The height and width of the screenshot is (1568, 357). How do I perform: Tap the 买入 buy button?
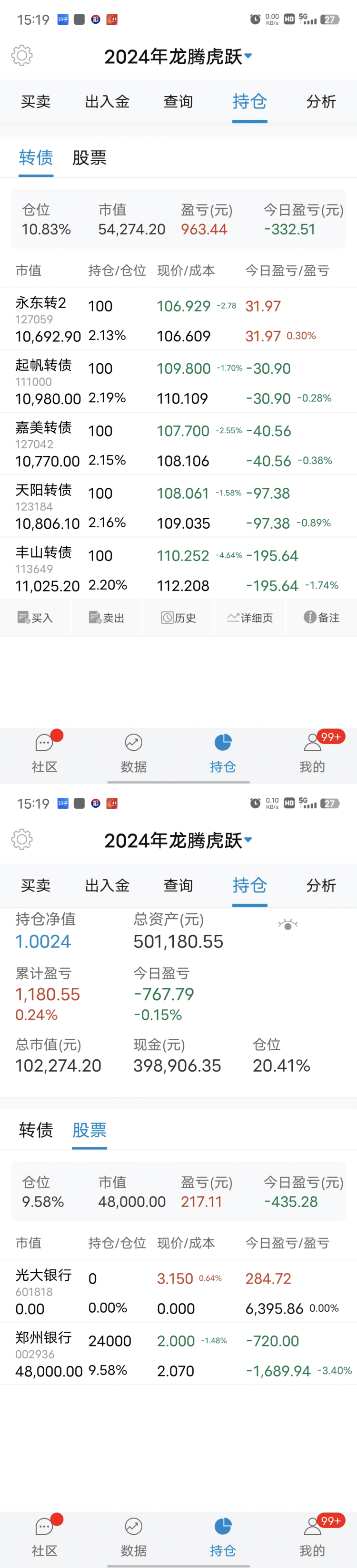pos(35,618)
